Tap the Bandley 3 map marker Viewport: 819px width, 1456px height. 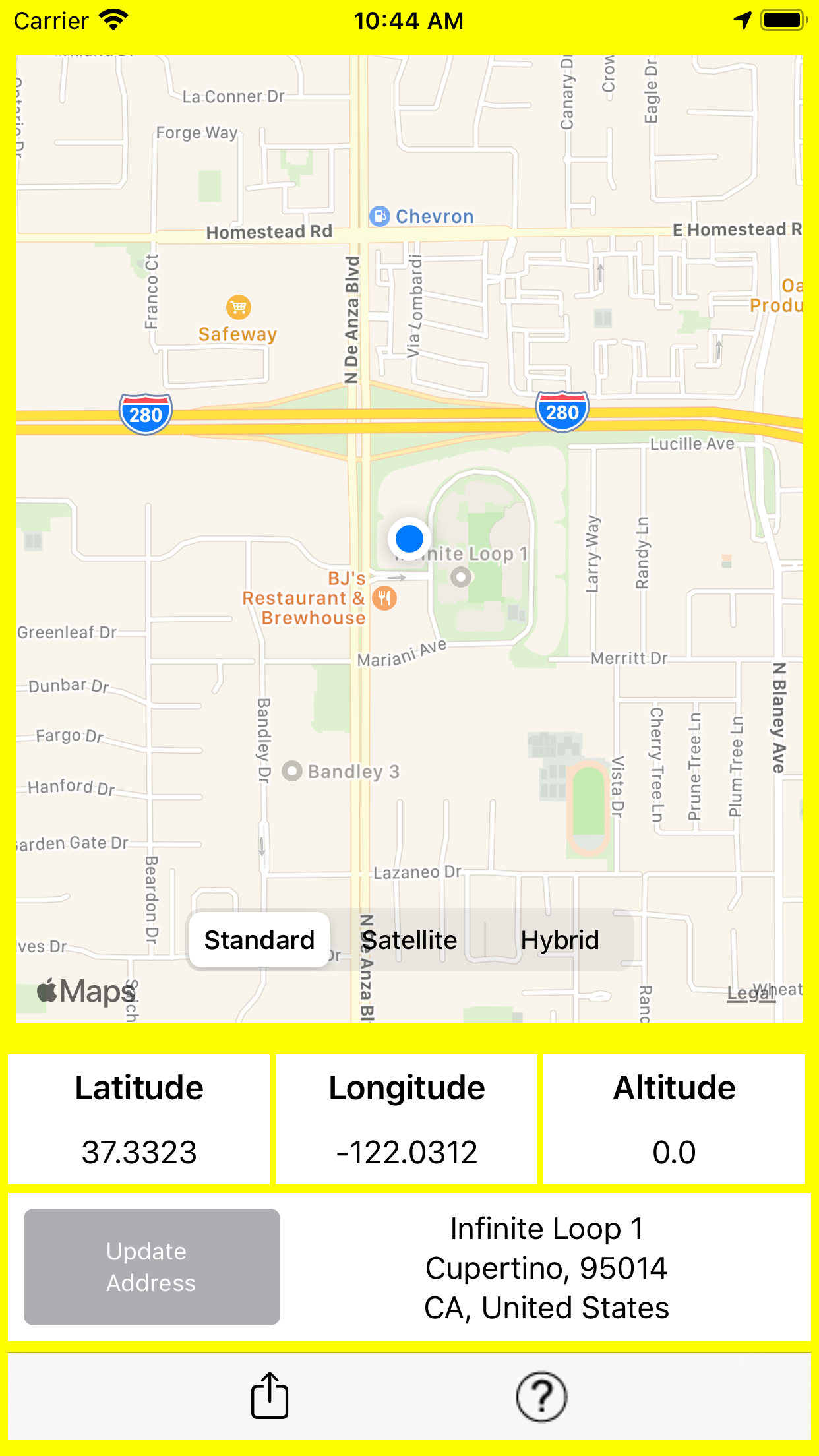pos(292,771)
